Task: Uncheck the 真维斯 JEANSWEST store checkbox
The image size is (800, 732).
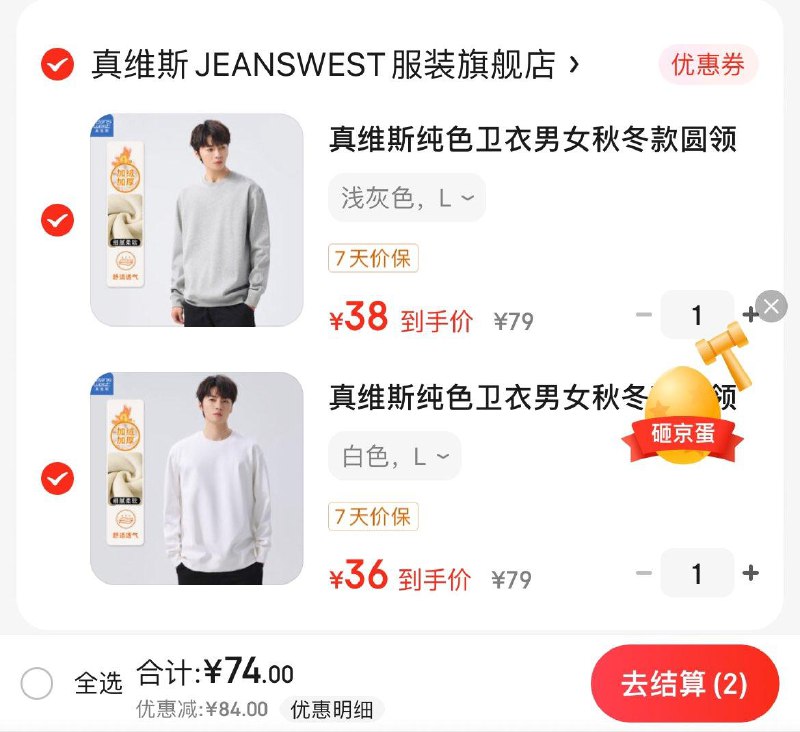Action: (x=57, y=65)
